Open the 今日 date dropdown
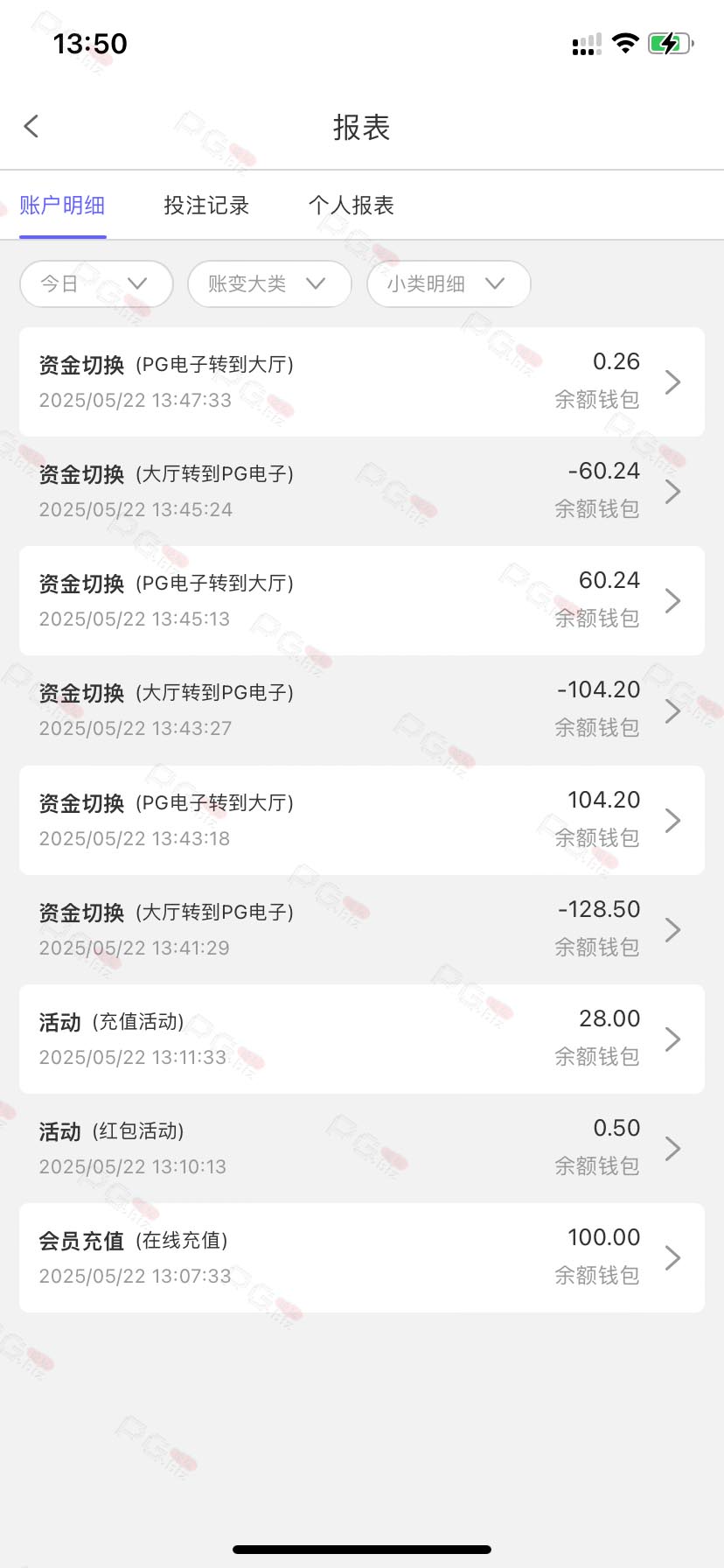 point(96,283)
